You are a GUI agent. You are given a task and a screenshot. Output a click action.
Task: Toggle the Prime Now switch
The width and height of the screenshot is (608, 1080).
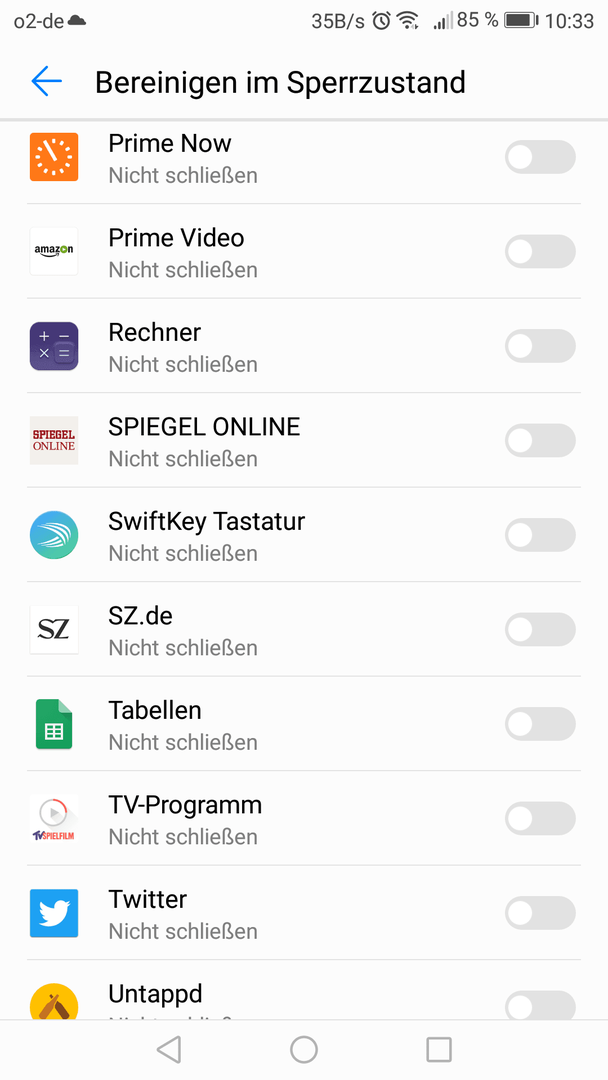(x=541, y=157)
